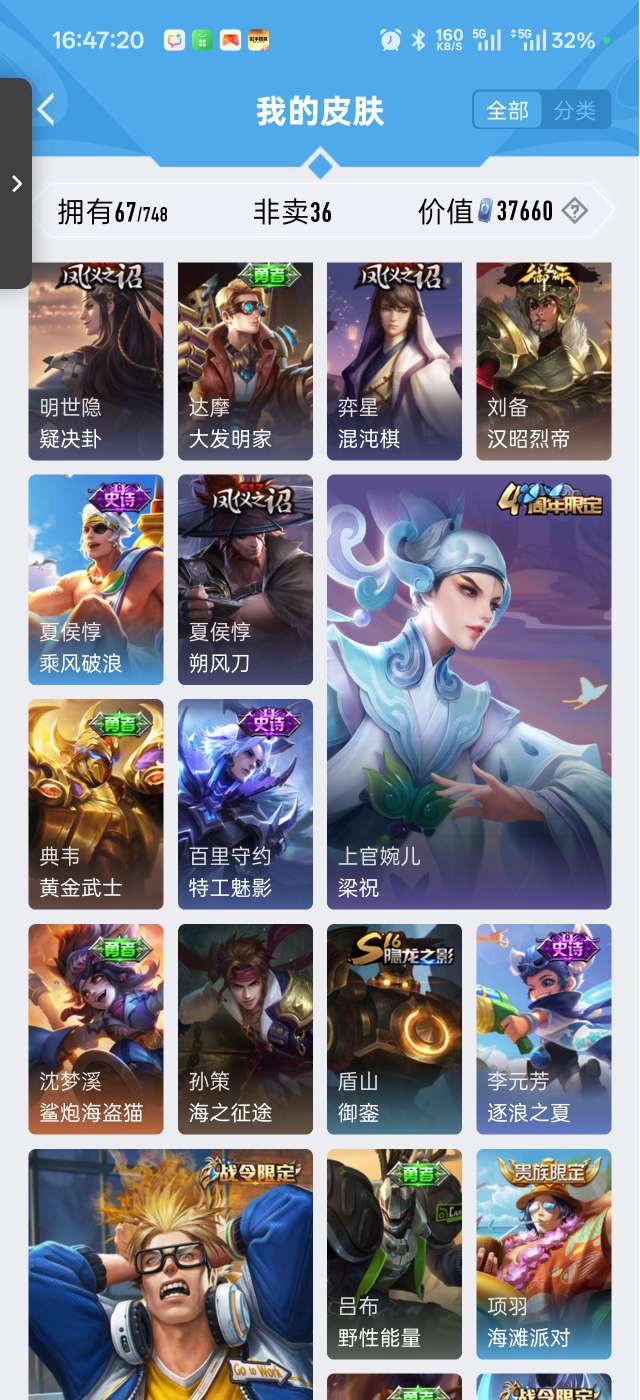Open 上官婉儿 梁祝 skin card
Screen dimensions: 640x1400
pyautogui.click(x=469, y=692)
